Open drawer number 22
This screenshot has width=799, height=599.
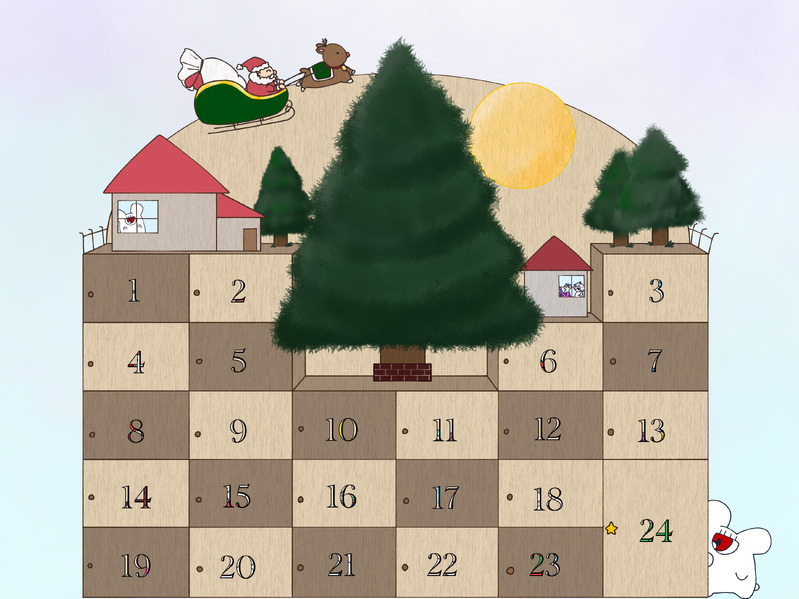pyautogui.click(x=443, y=564)
